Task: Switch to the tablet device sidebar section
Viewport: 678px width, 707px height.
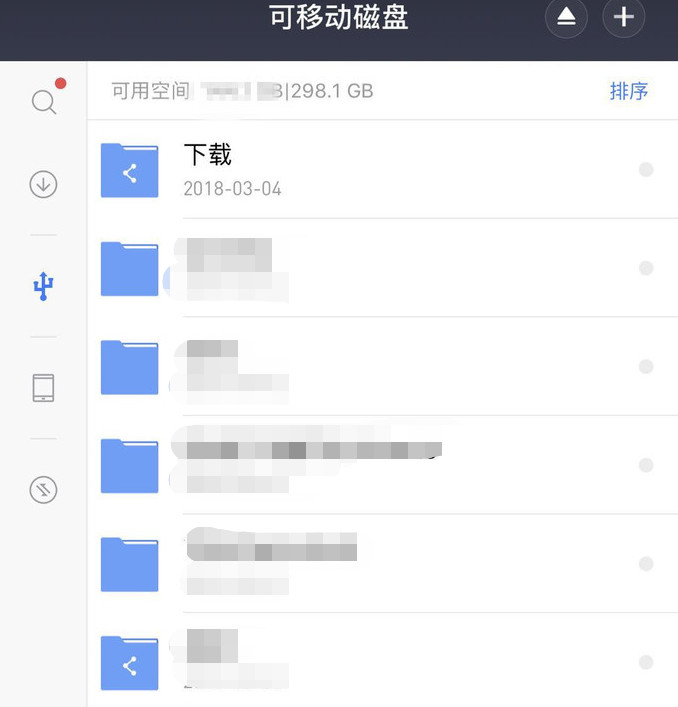Action: pos(43,387)
